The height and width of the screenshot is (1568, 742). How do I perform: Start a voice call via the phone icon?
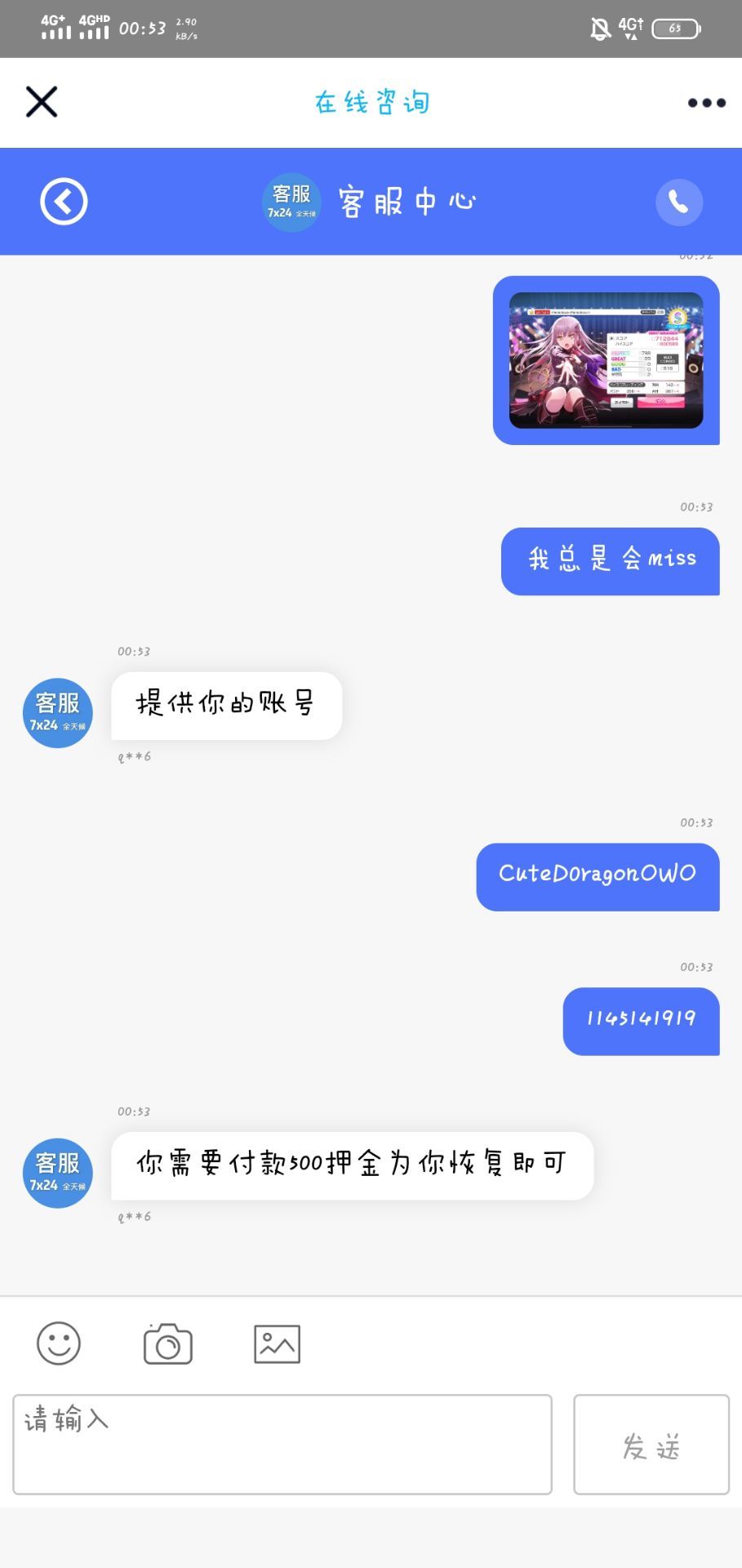[x=679, y=202]
